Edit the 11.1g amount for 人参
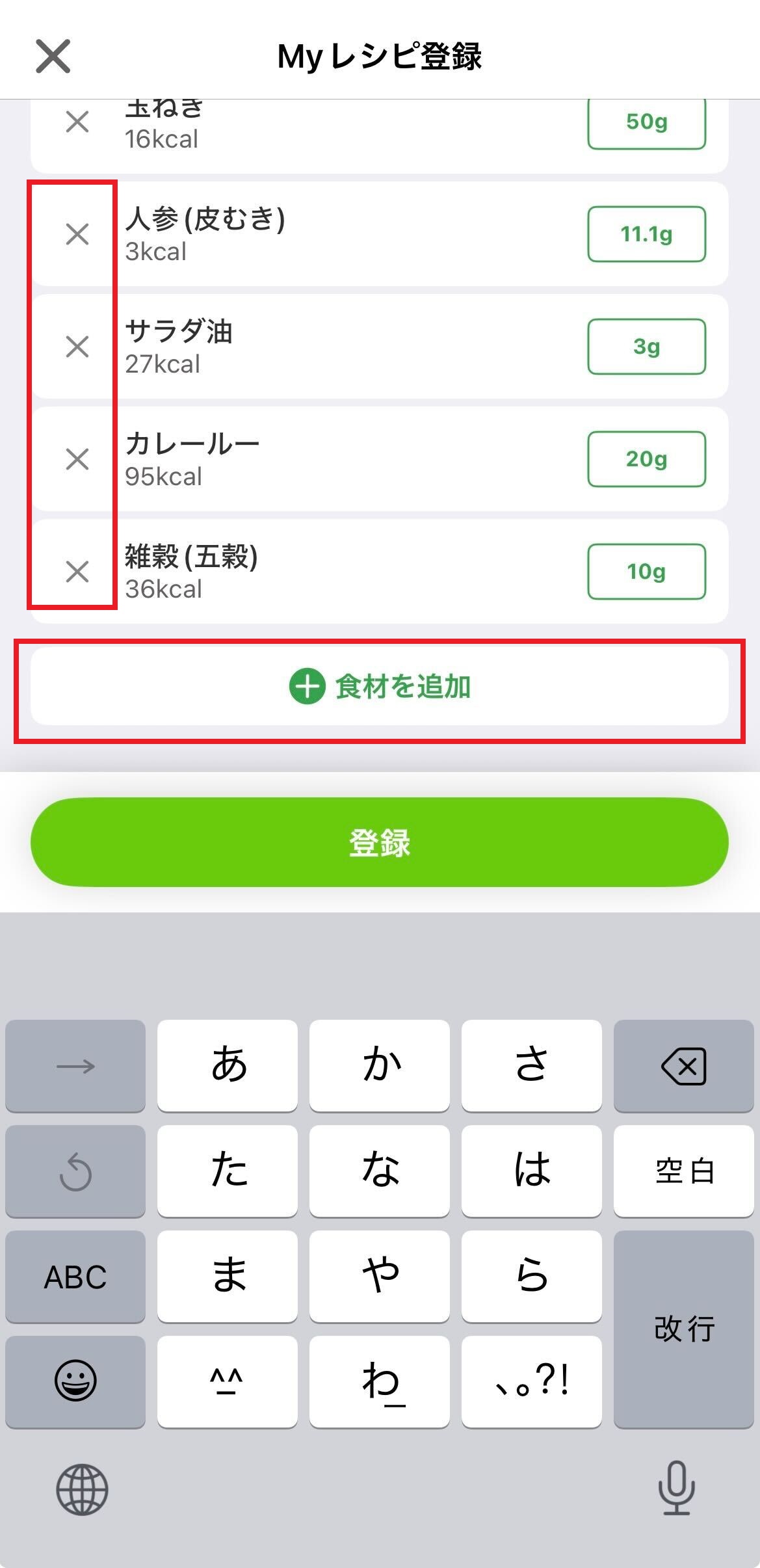Image resolution: width=760 pixels, height=1568 pixels. (647, 233)
